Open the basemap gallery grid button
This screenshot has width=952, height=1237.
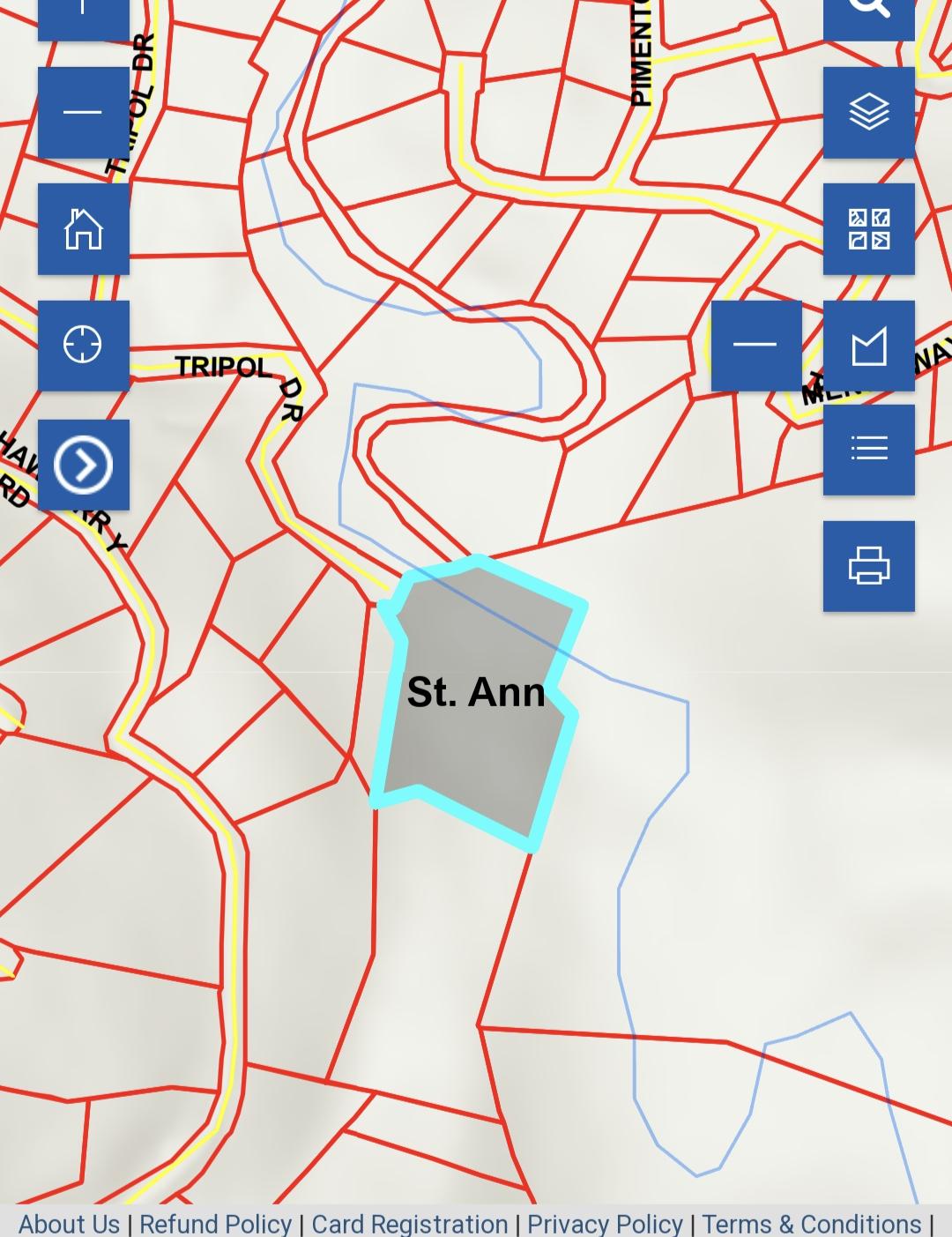[868, 229]
